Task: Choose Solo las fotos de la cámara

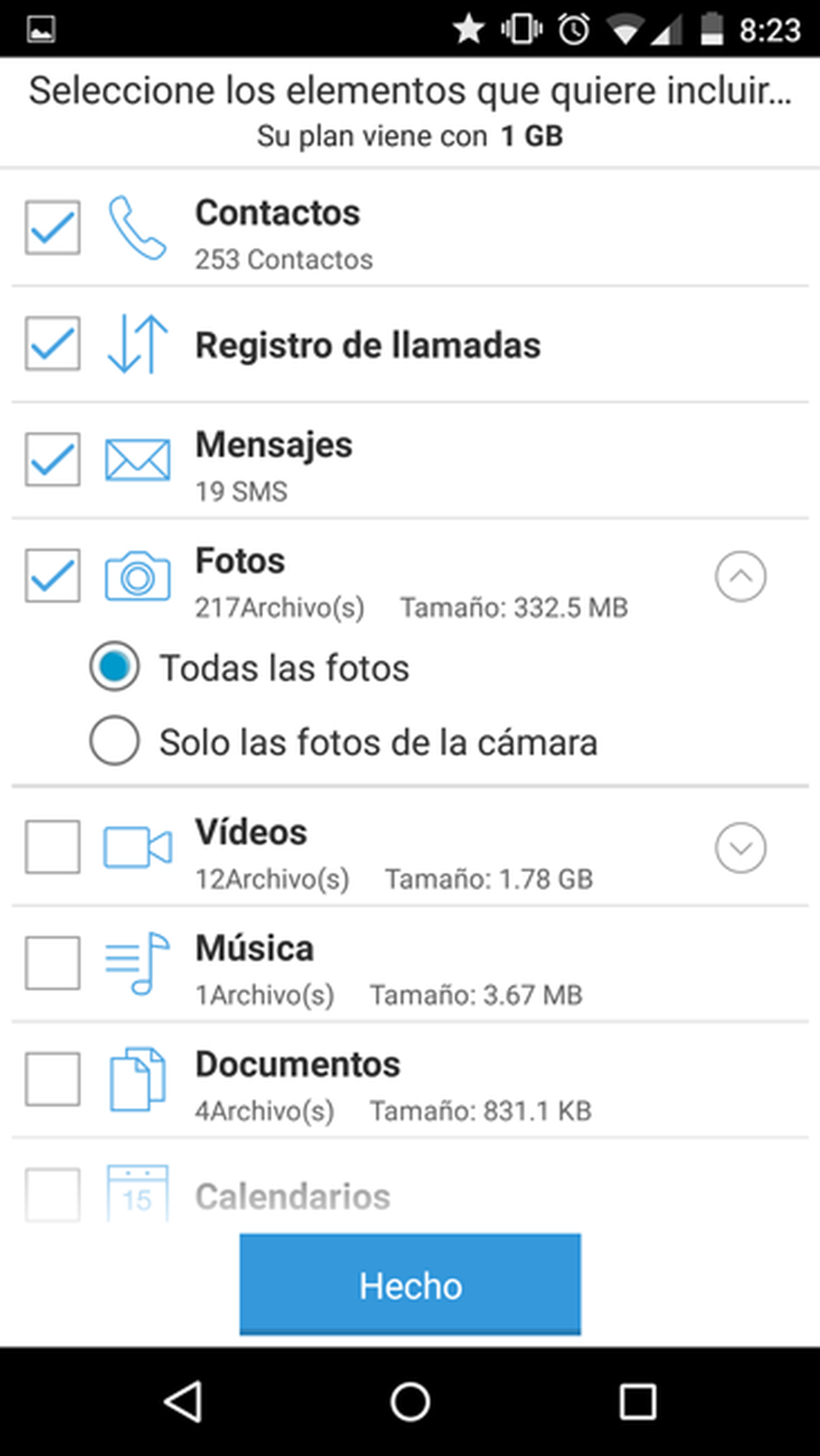Action: click(114, 741)
